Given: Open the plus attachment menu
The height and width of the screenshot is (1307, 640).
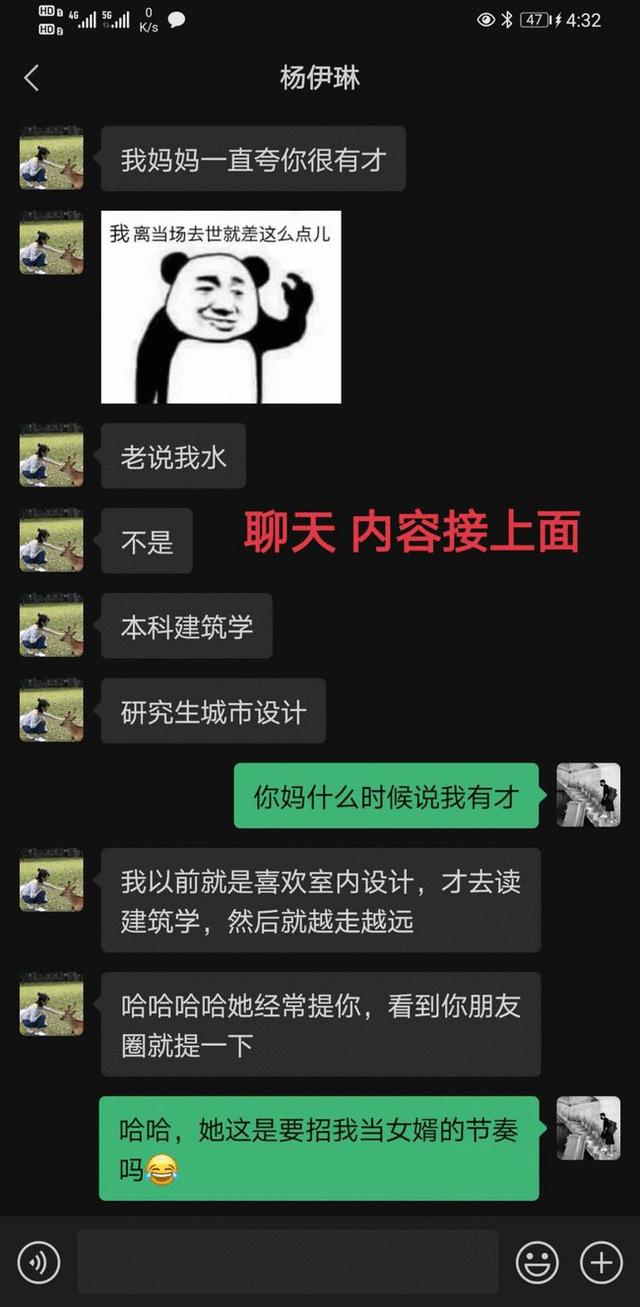Looking at the screenshot, I should (601, 1263).
